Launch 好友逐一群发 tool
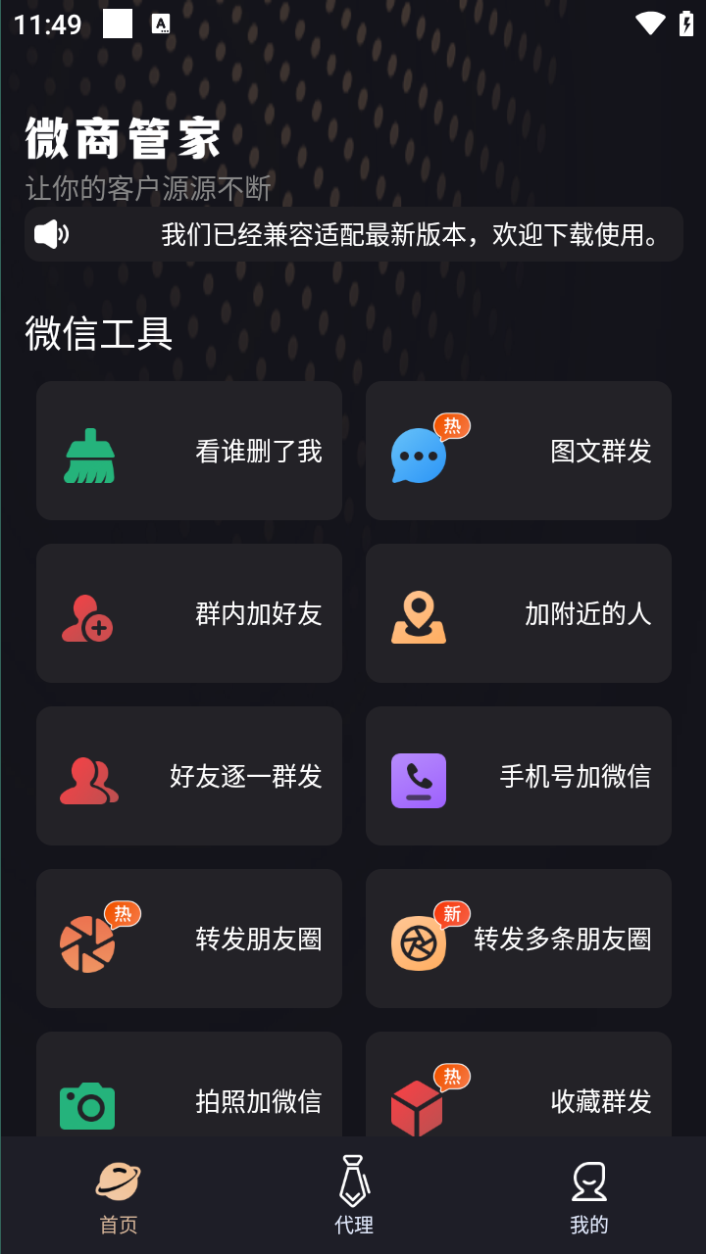The image size is (706, 1254). pyautogui.click(x=189, y=776)
